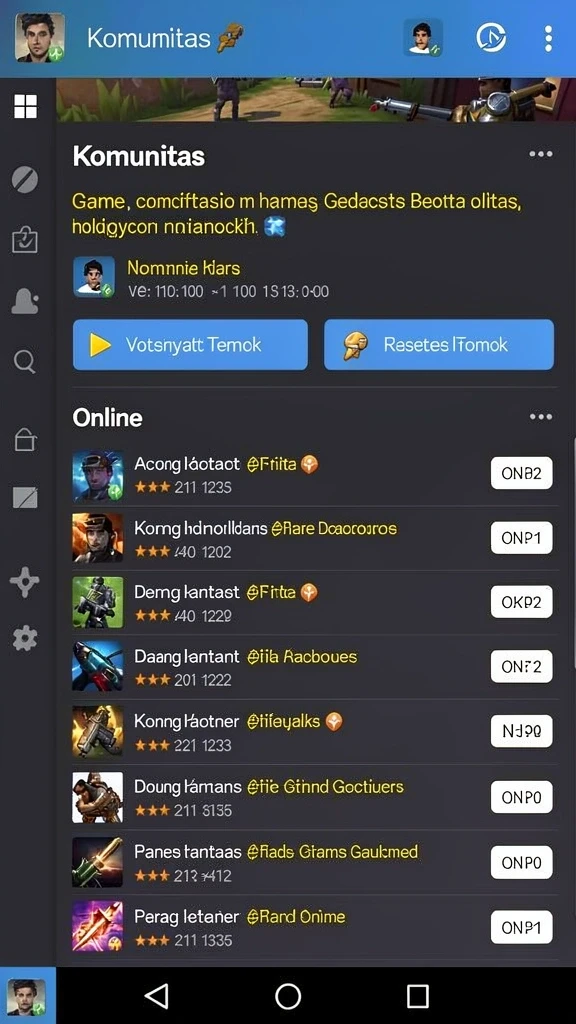Open the clock icon in the top bar
Viewport: 576px width, 1024px height.
coord(490,39)
